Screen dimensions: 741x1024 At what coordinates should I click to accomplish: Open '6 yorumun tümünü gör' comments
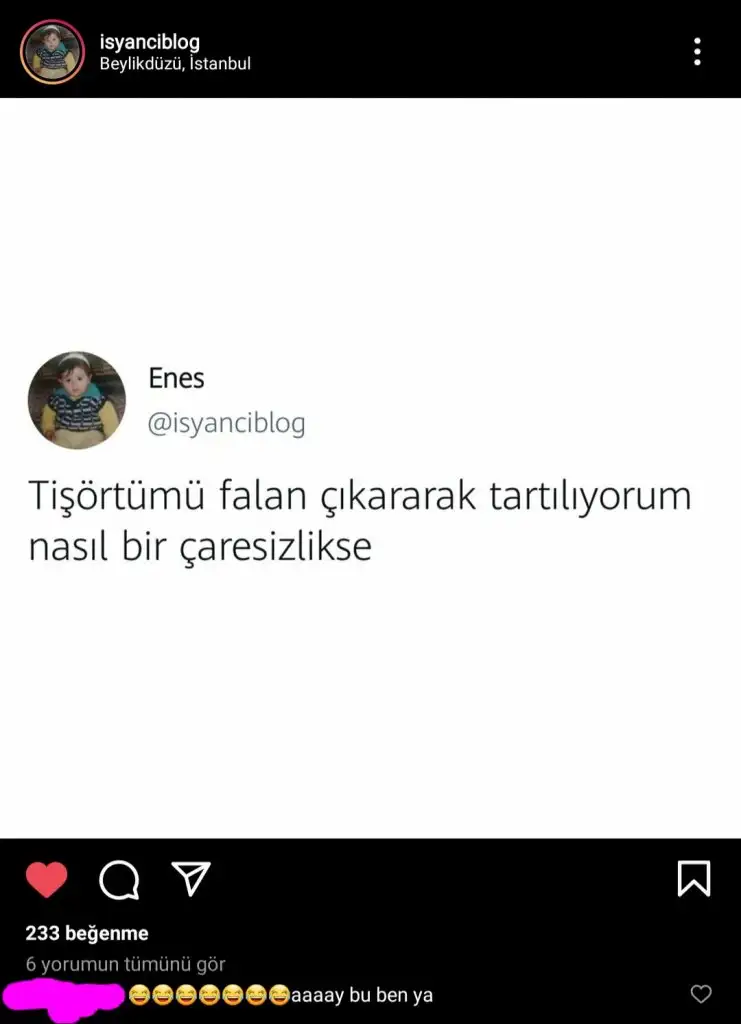126,964
